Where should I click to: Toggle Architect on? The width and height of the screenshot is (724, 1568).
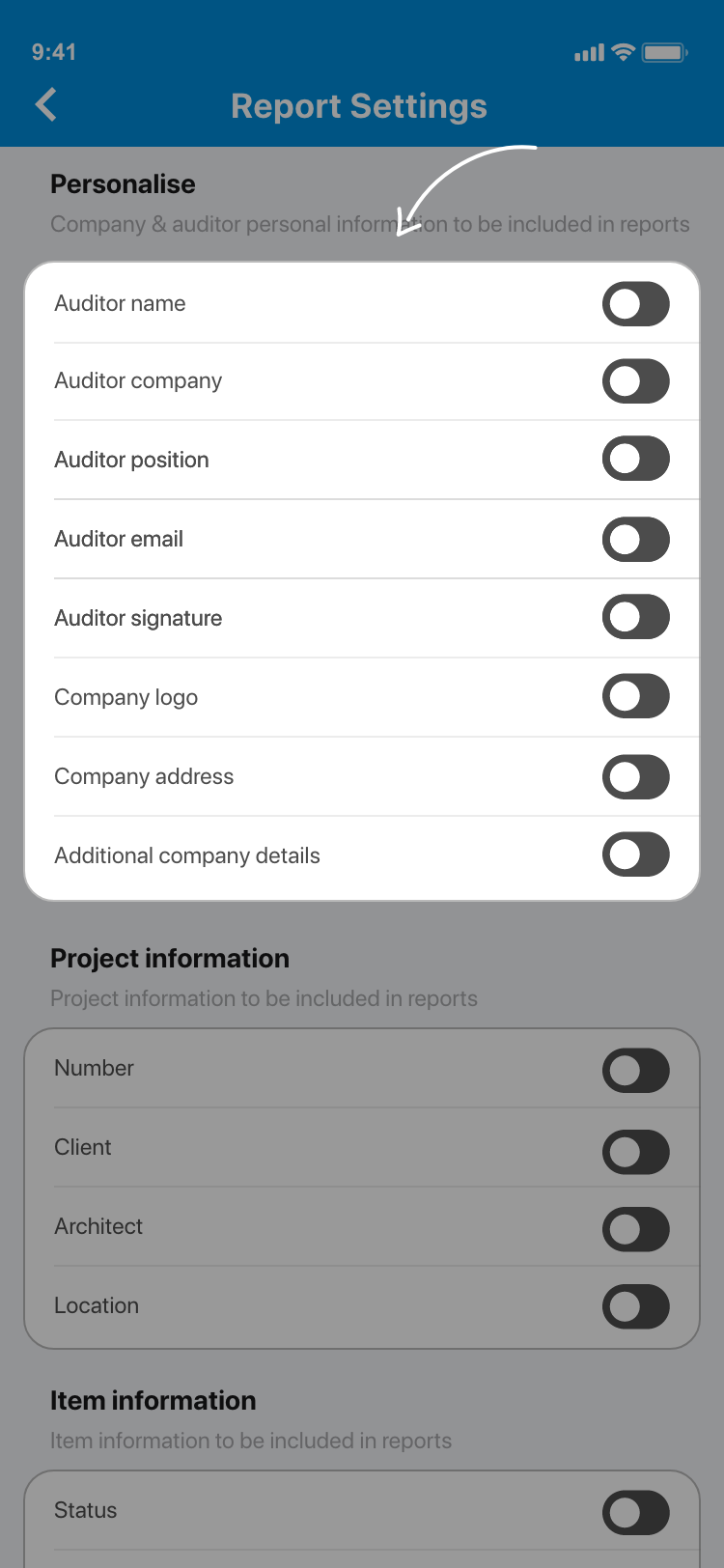[635, 1229]
